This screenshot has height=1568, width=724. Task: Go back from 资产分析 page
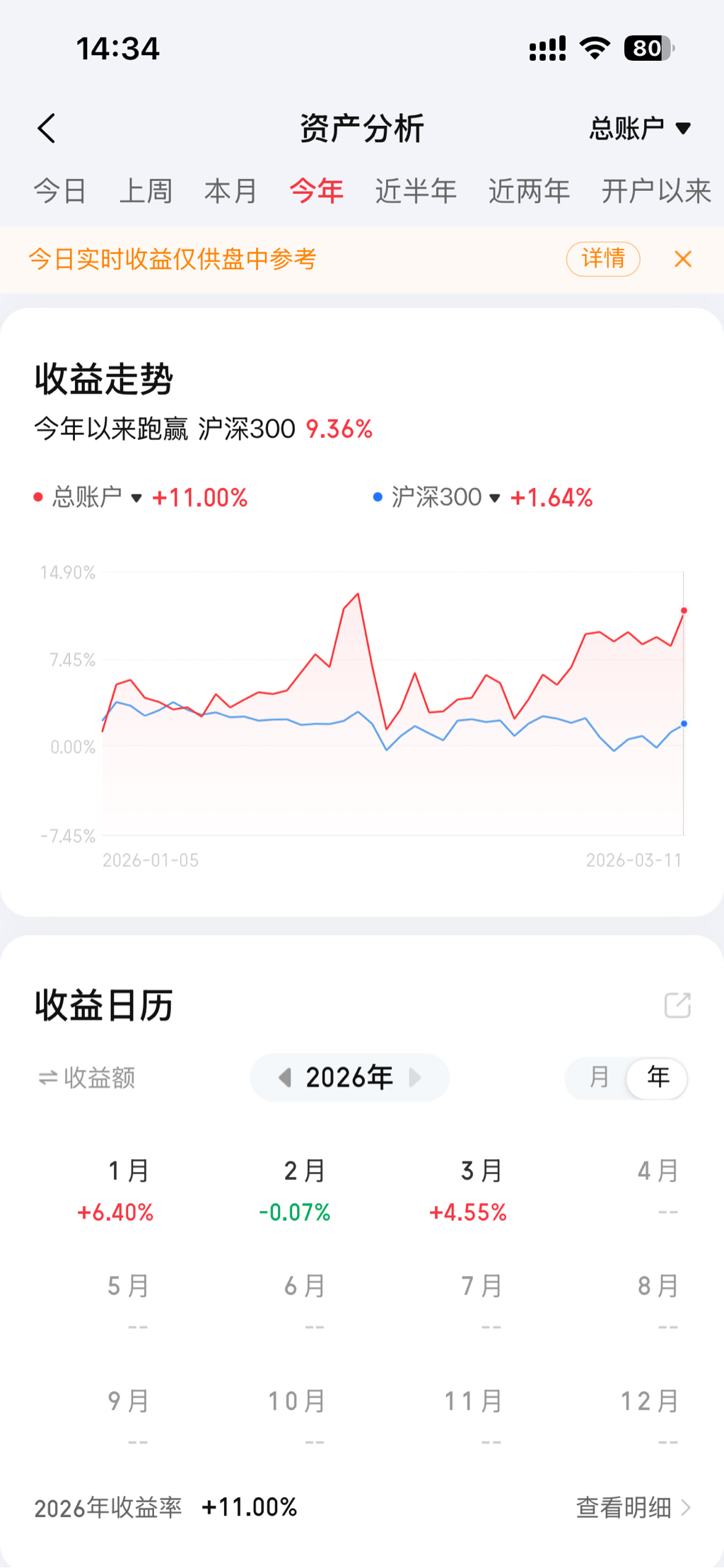click(x=47, y=129)
